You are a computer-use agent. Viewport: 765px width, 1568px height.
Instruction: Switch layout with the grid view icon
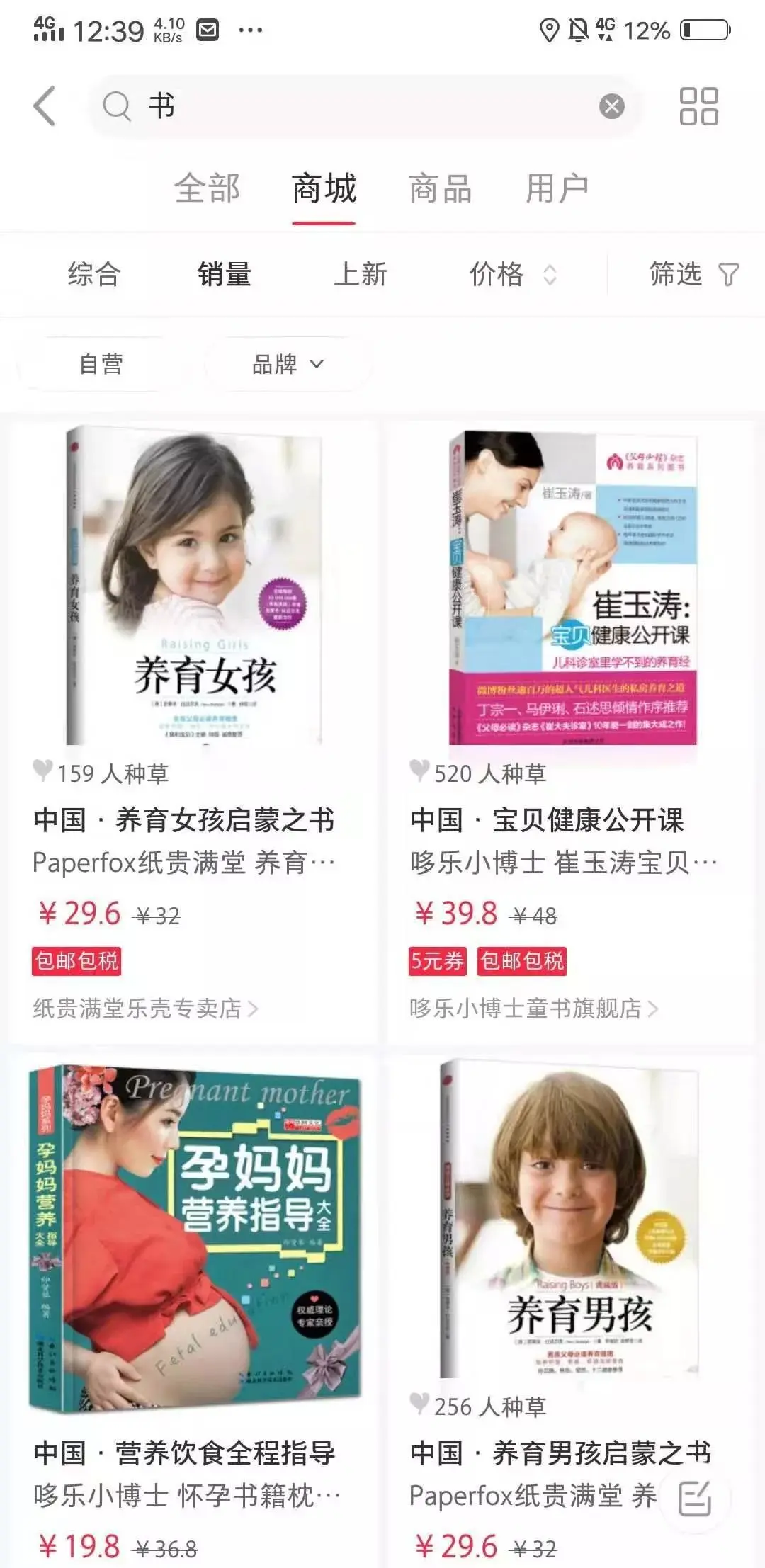pos(698,106)
